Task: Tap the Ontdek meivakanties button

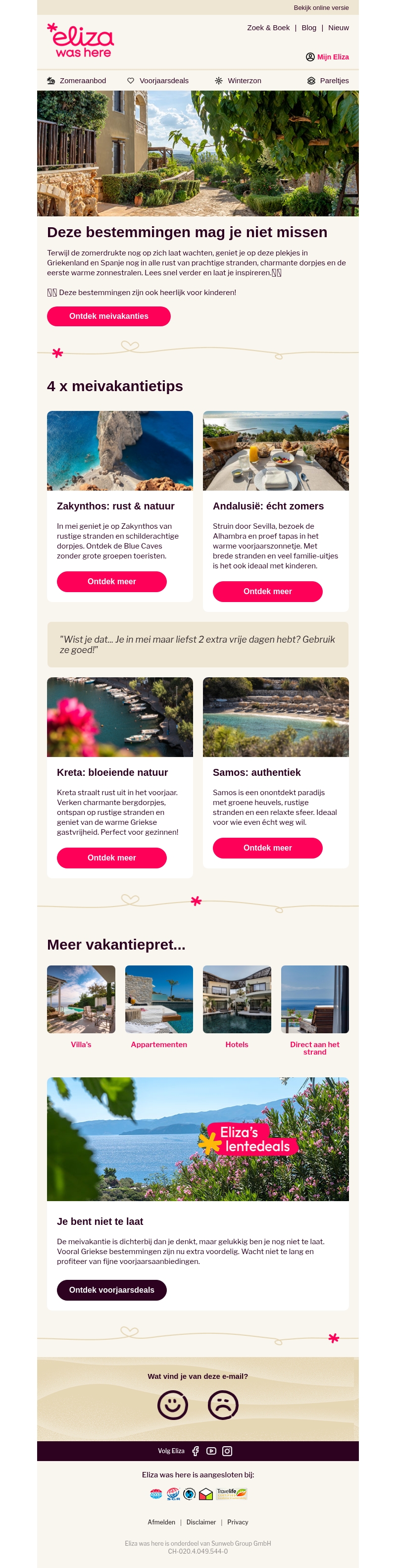Action: coord(108,316)
